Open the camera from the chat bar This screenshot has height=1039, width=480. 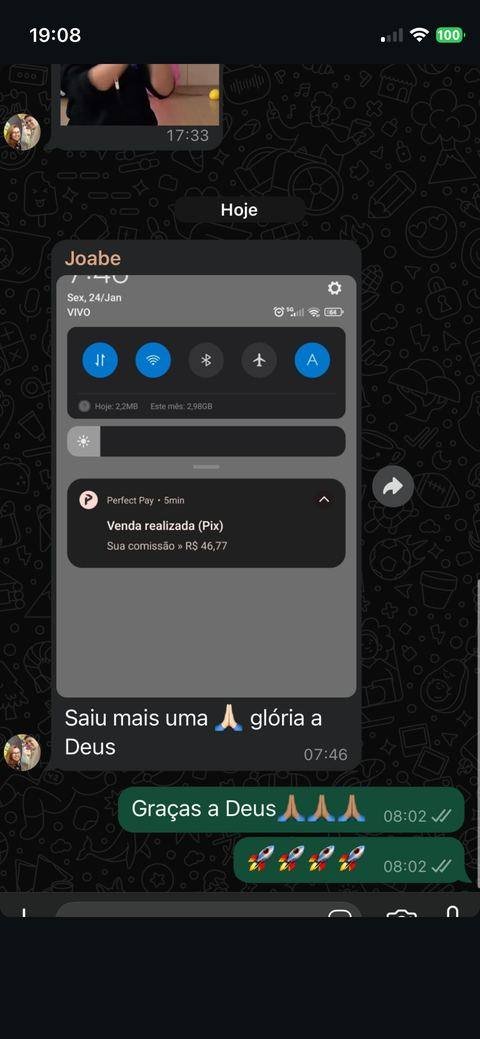pyautogui.click(x=401, y=912)
